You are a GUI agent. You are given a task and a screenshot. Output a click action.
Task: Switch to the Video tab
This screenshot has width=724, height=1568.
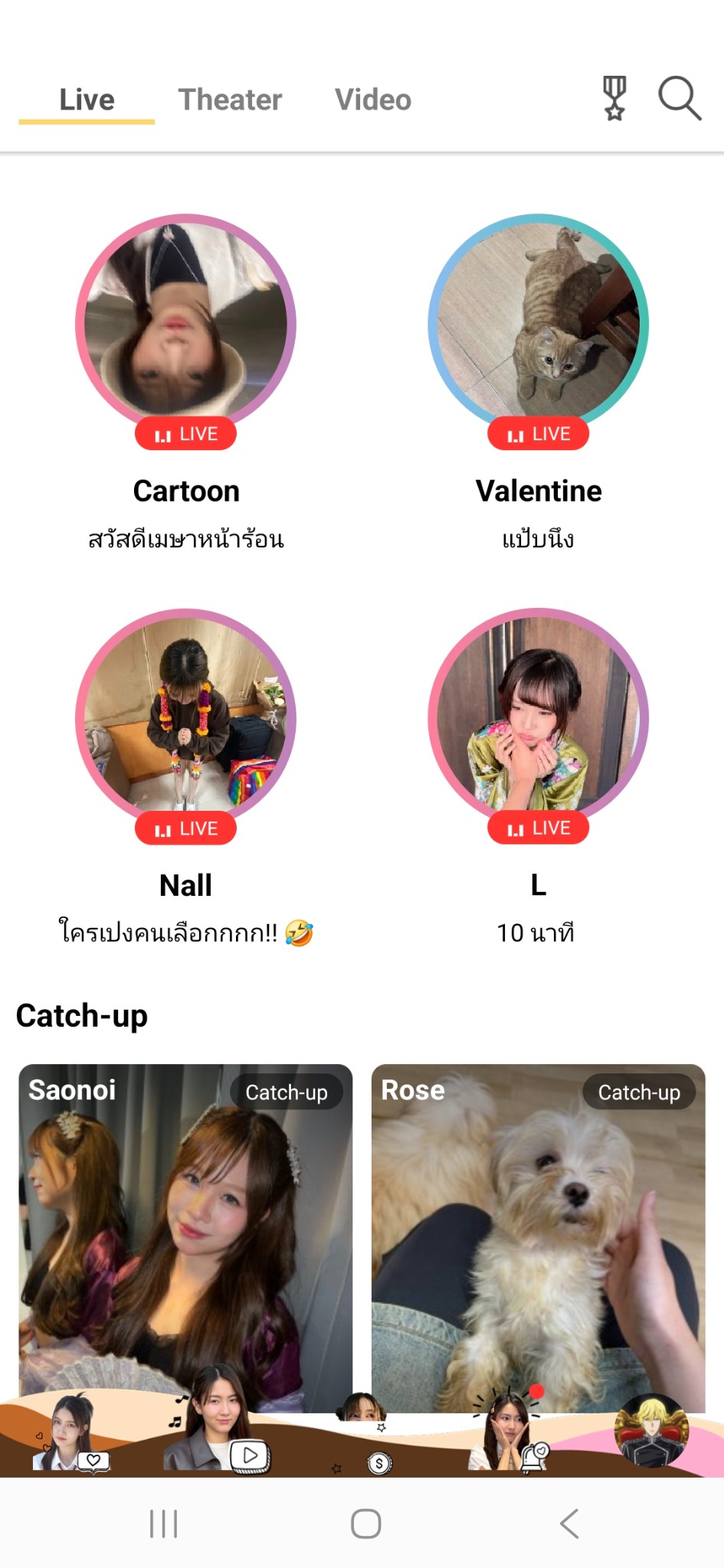pos(373,100)
